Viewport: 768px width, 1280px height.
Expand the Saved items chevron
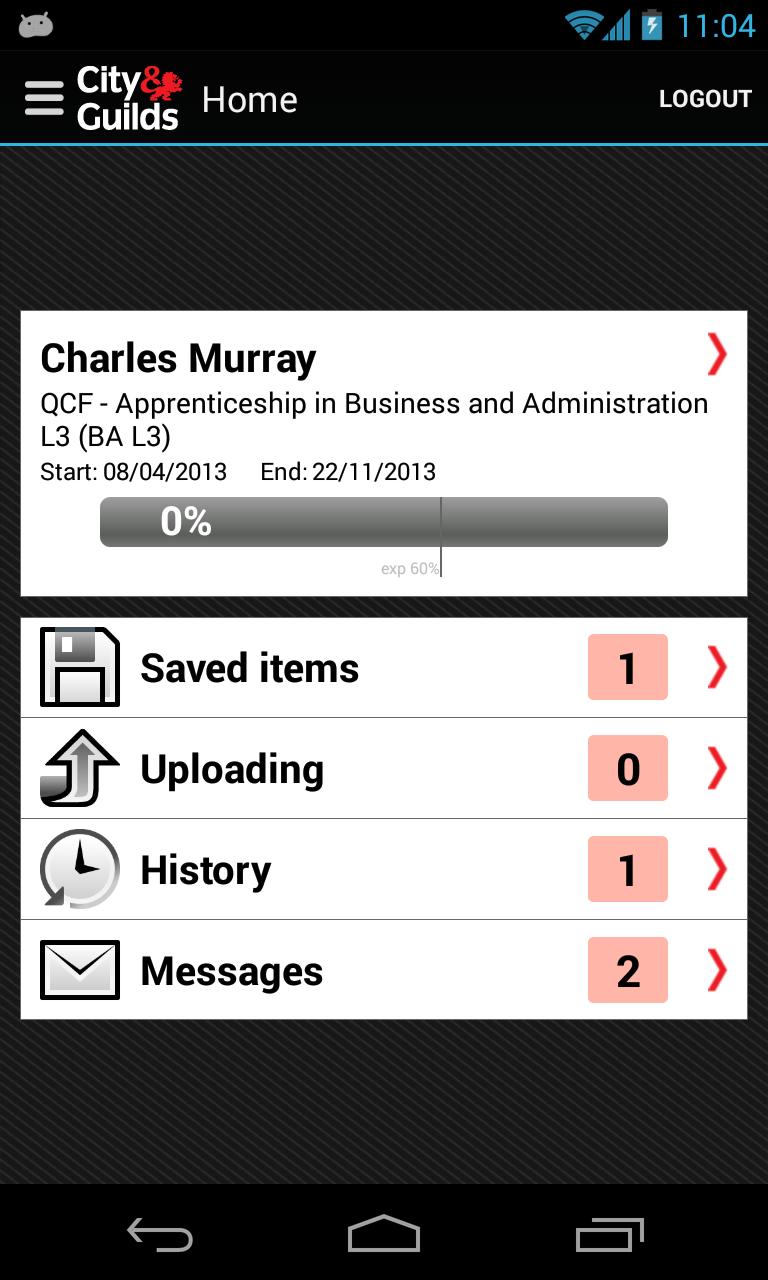715,667
